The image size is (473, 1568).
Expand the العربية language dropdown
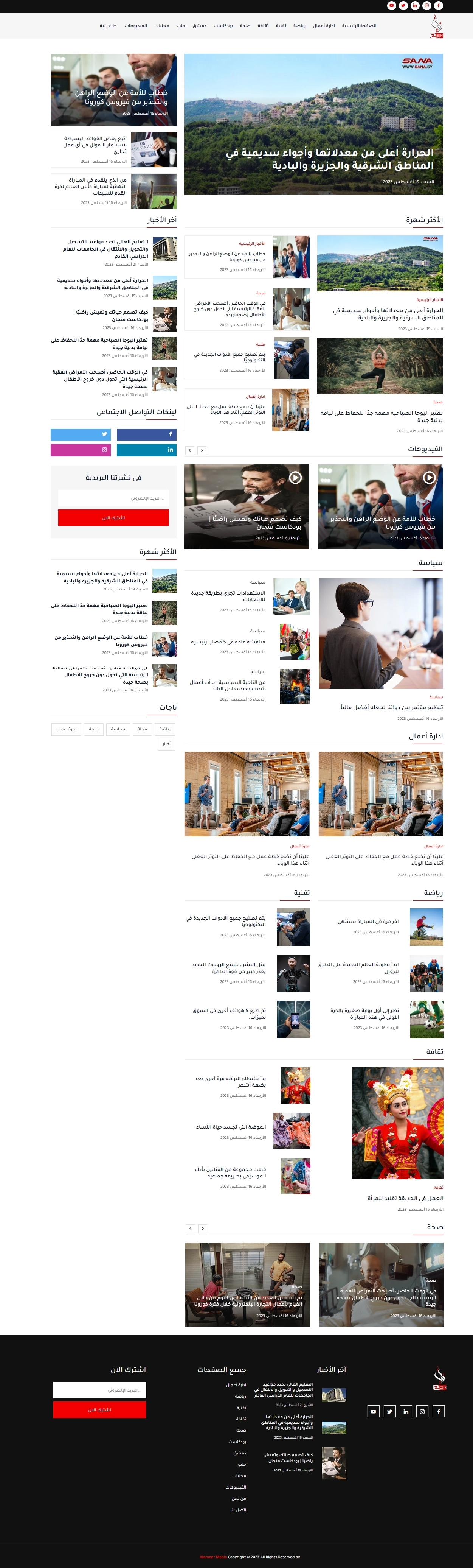[108, 26]
